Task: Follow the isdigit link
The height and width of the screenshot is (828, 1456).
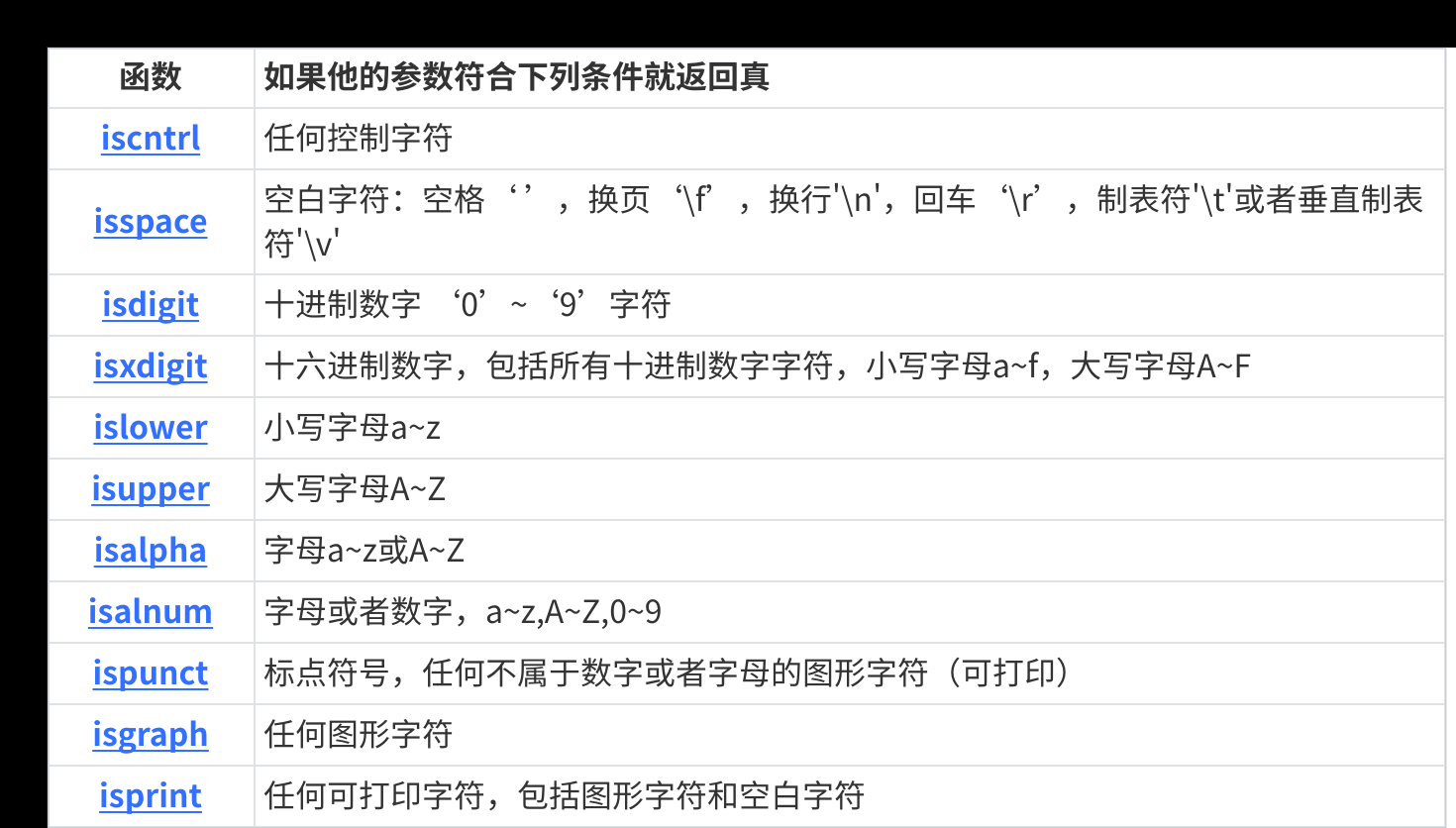Action: click(151, 305)
